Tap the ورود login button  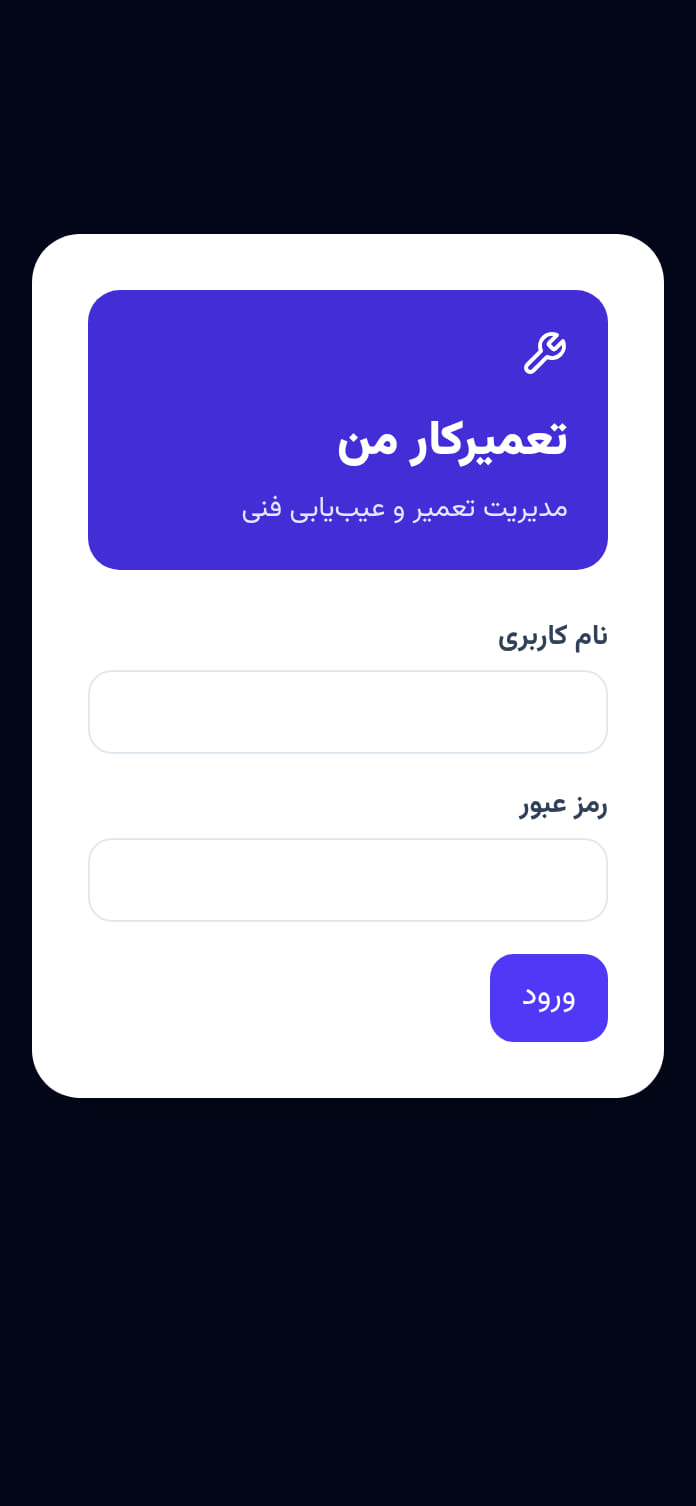[549, 998]
